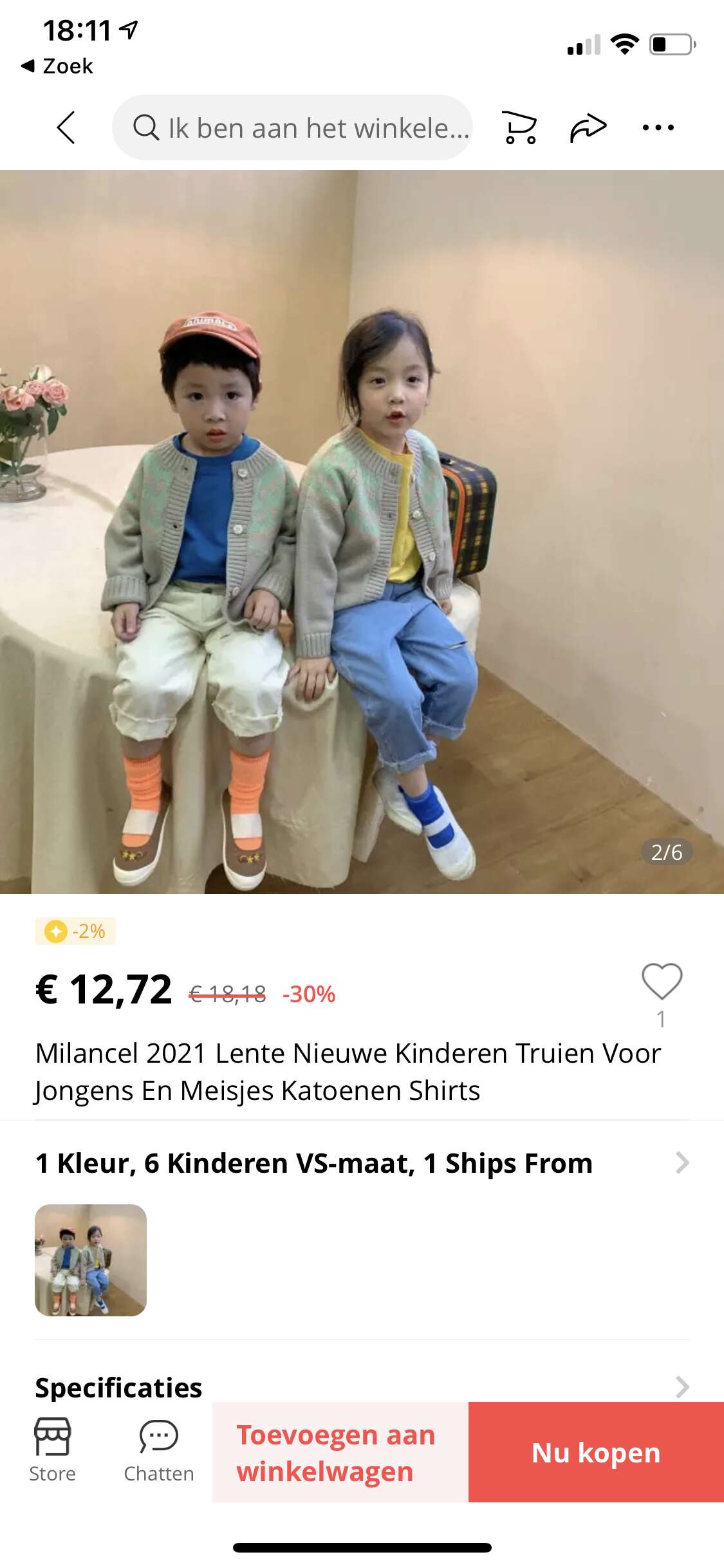The height and width of the screenshot is (1568, 724).
Task: Open the search field 'Ik ben aan het winkele...'
Action: coord(292,127)
